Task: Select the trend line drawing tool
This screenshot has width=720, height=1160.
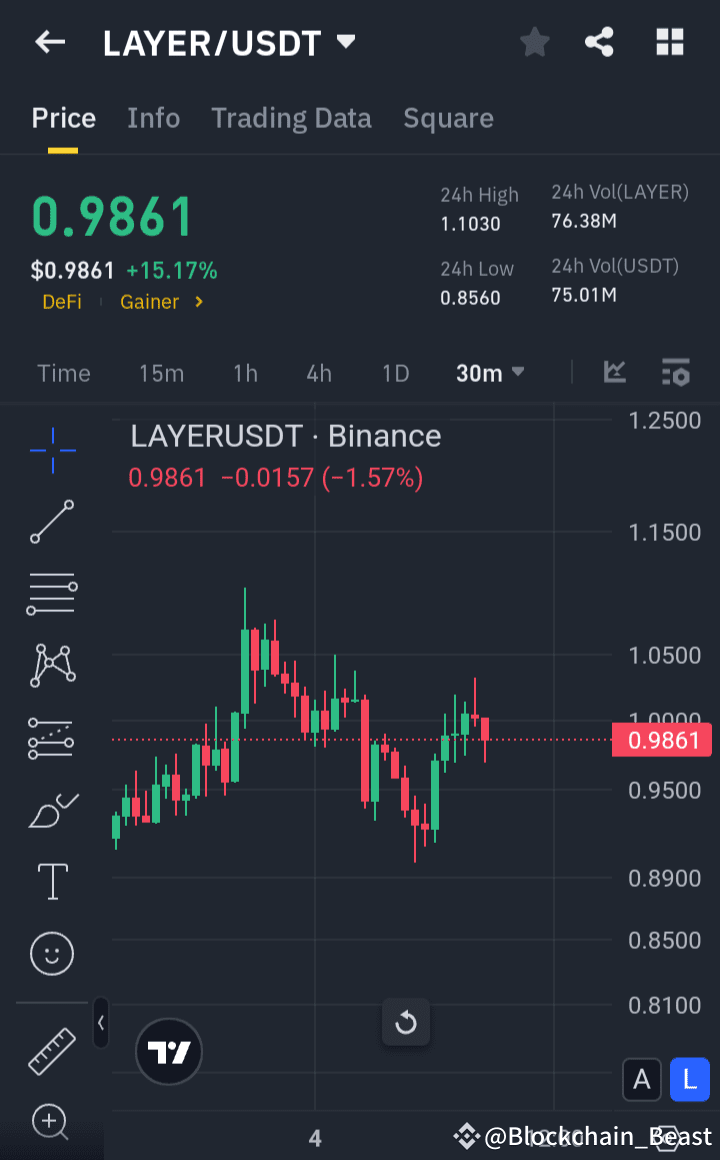Action: pos(51,523)
